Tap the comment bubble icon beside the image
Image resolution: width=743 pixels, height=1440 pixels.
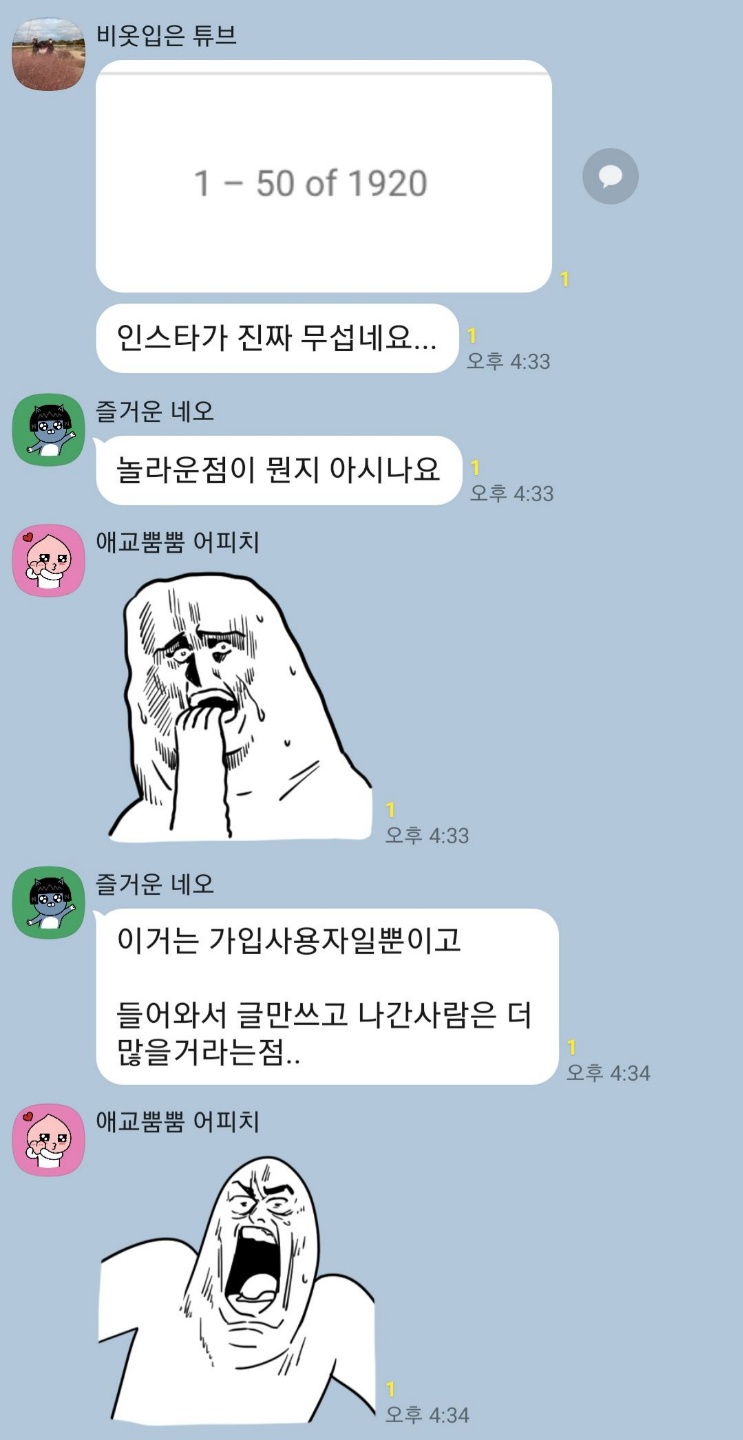tap(610, 177)
